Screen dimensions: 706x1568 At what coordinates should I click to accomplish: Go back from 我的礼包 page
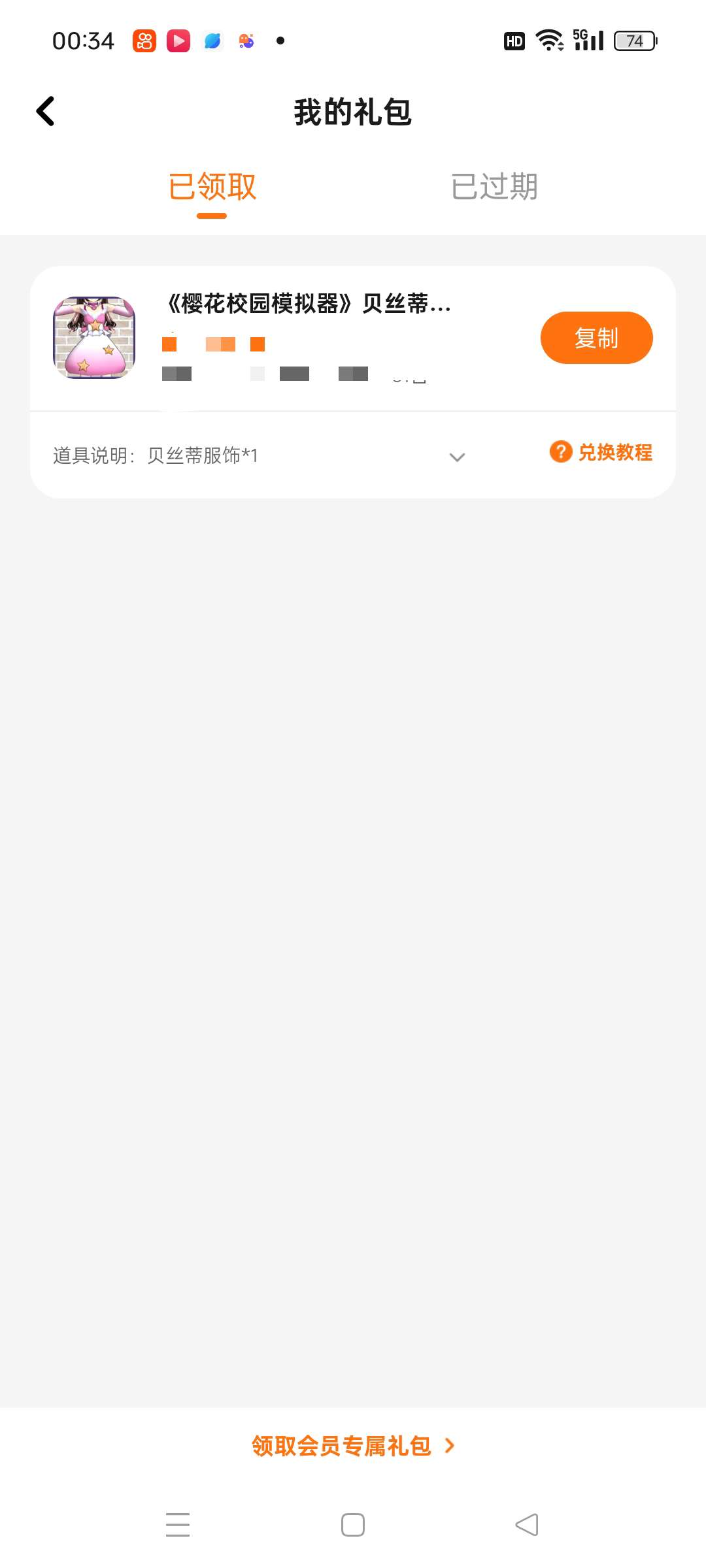click(45, 111)
